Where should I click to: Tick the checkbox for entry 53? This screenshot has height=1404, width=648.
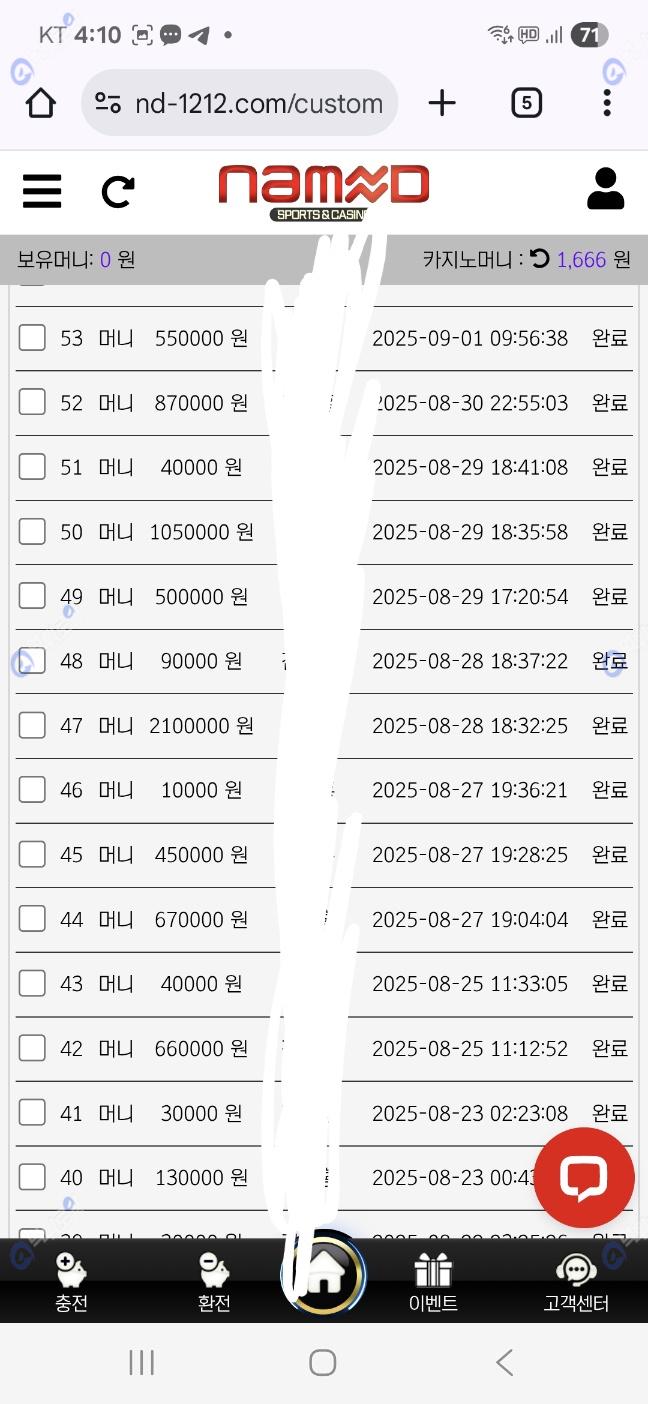[x=32, y=338]
